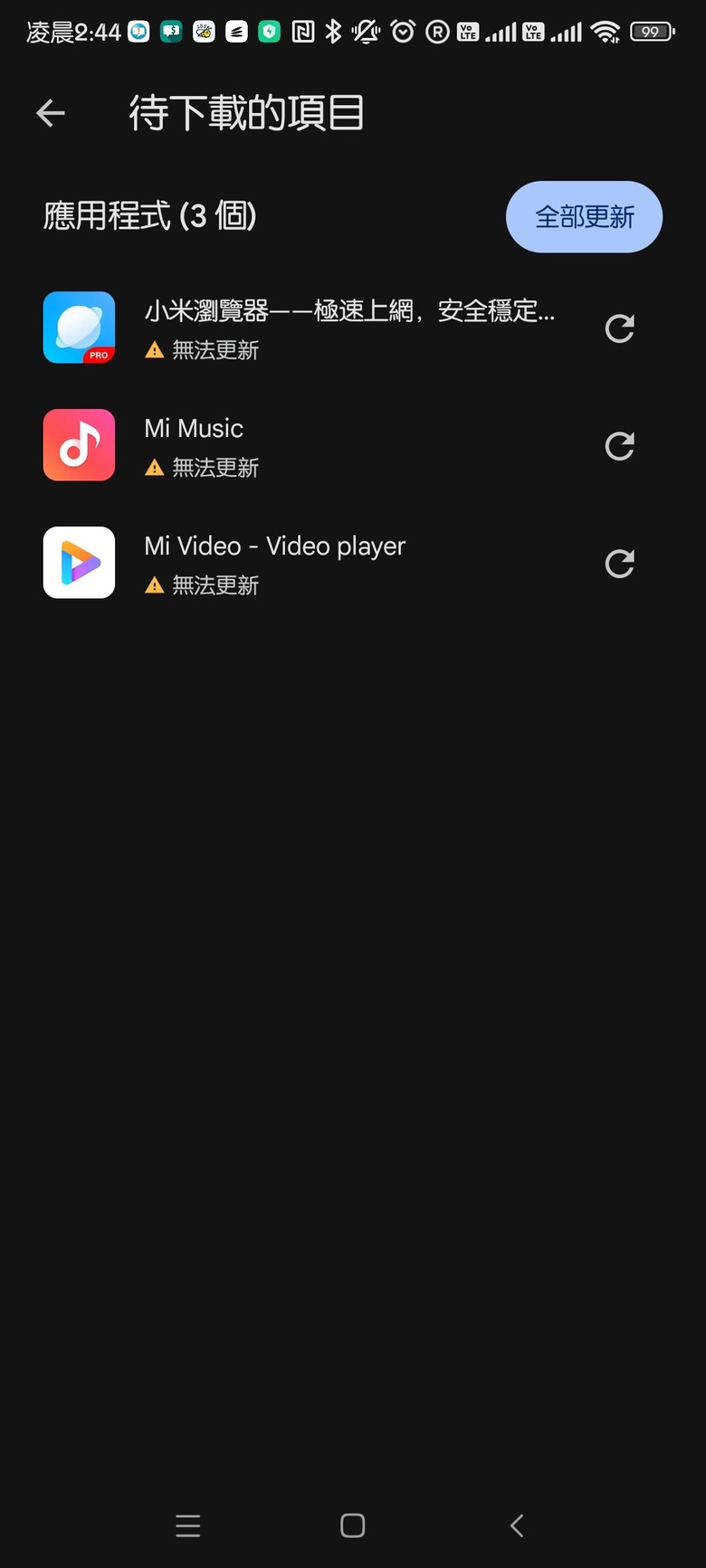Retry update for 小米瀏覽器
Viewport: 706px width, 1568px height.
tap(619, 328)
